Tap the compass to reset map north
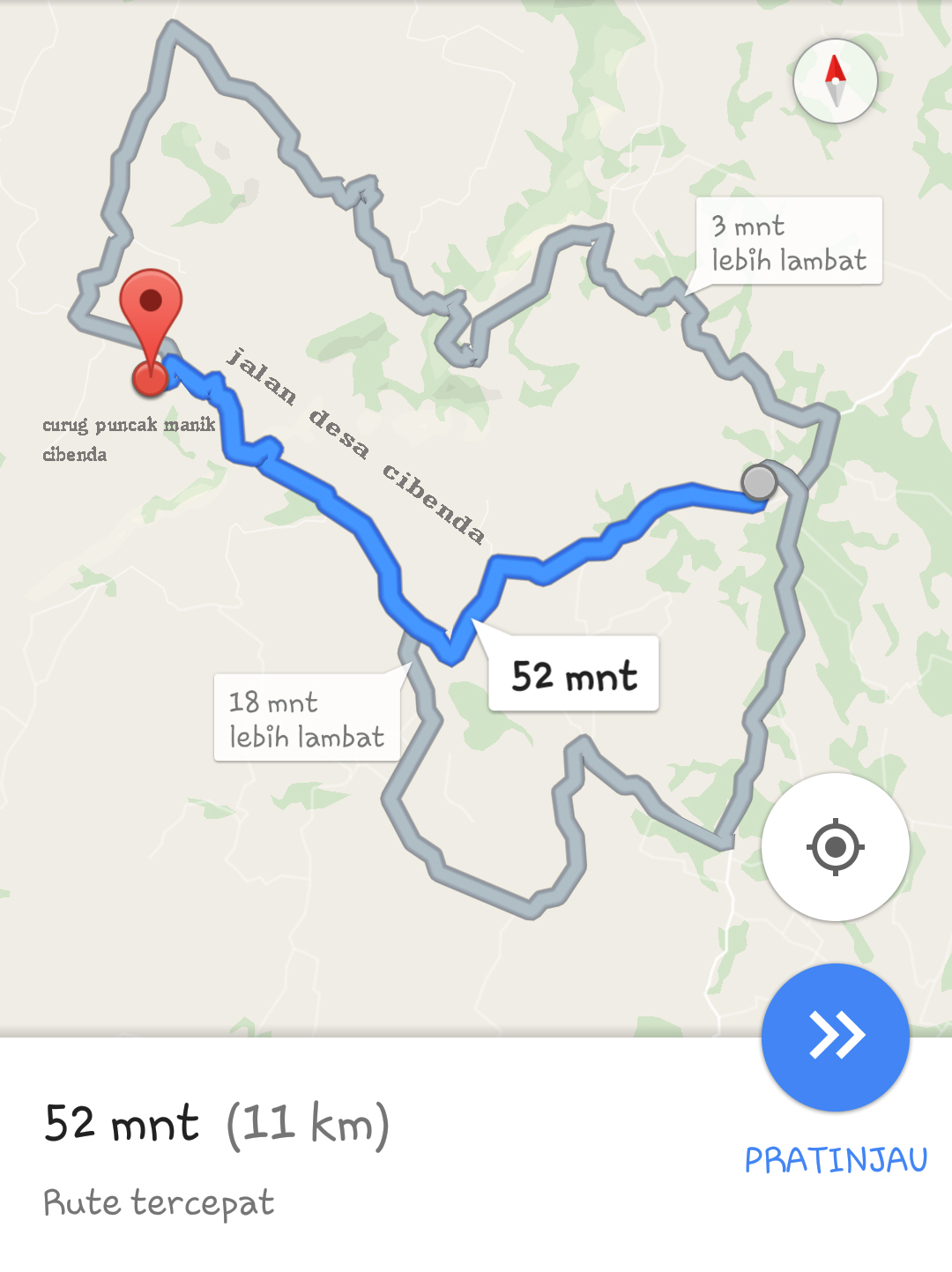The image size is (952, 1272). (x=835, y=81)
